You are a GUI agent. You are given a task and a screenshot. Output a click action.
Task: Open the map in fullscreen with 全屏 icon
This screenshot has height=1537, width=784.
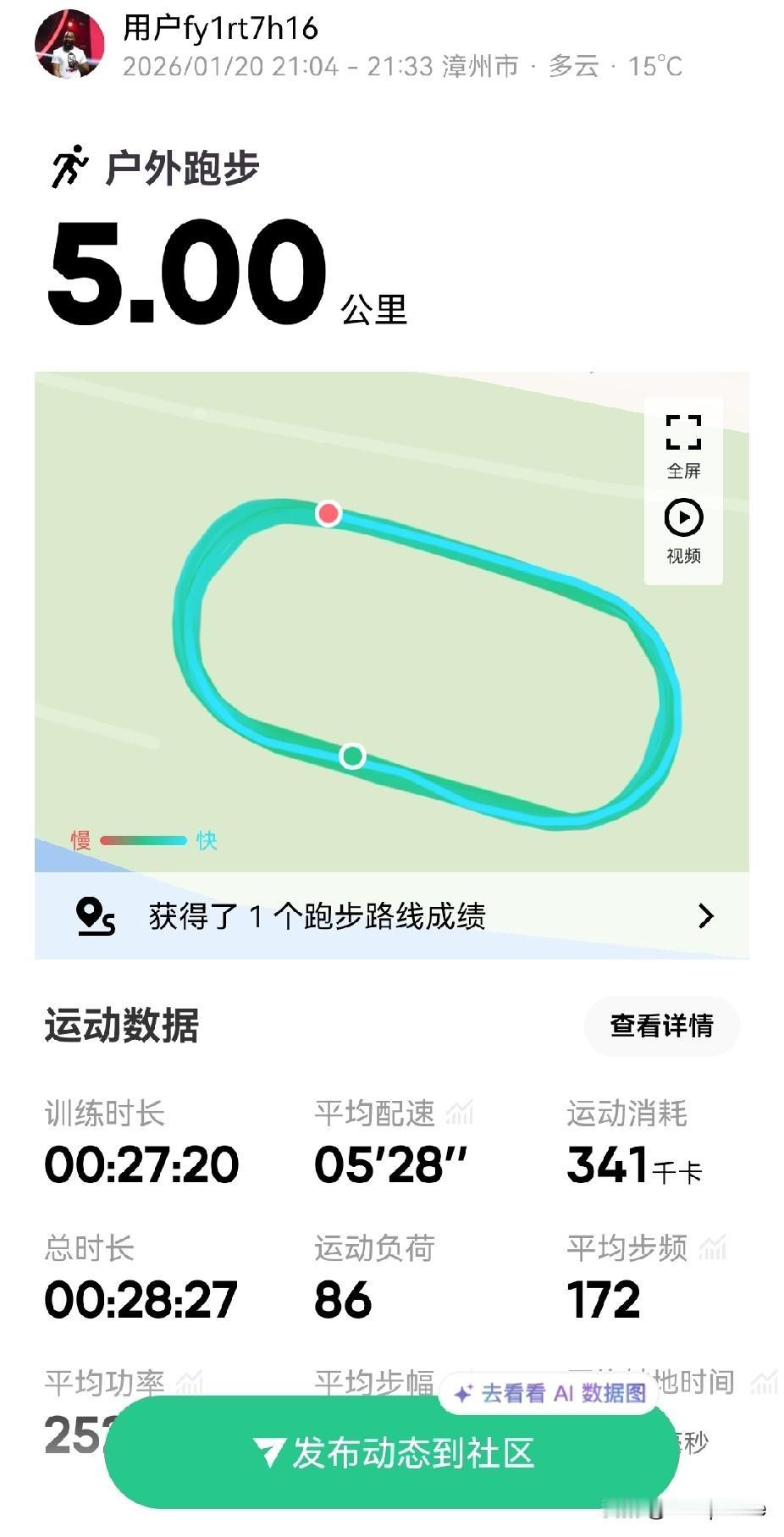point(683,432)
